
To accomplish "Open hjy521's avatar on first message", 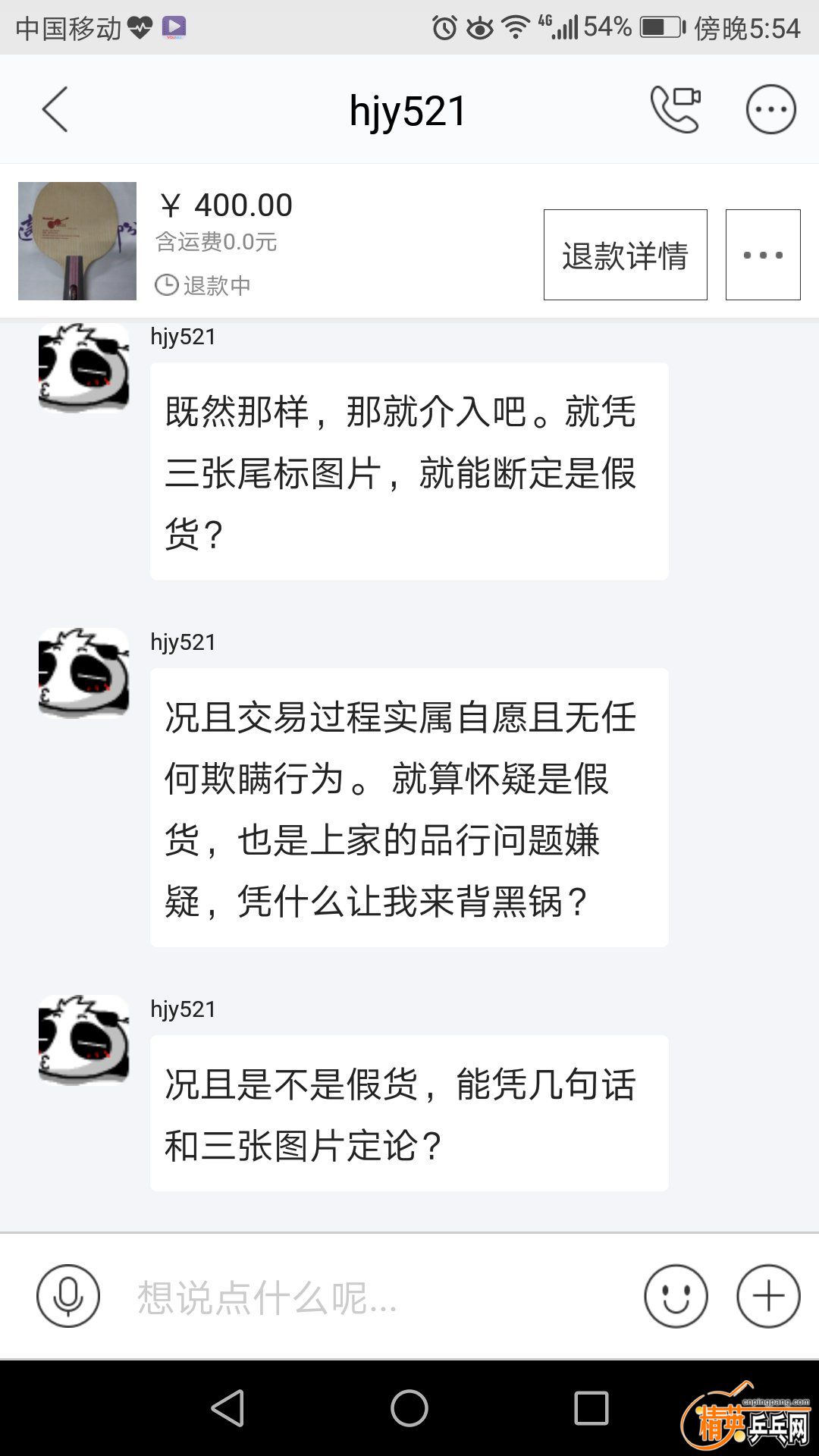I will click(83, 368).
